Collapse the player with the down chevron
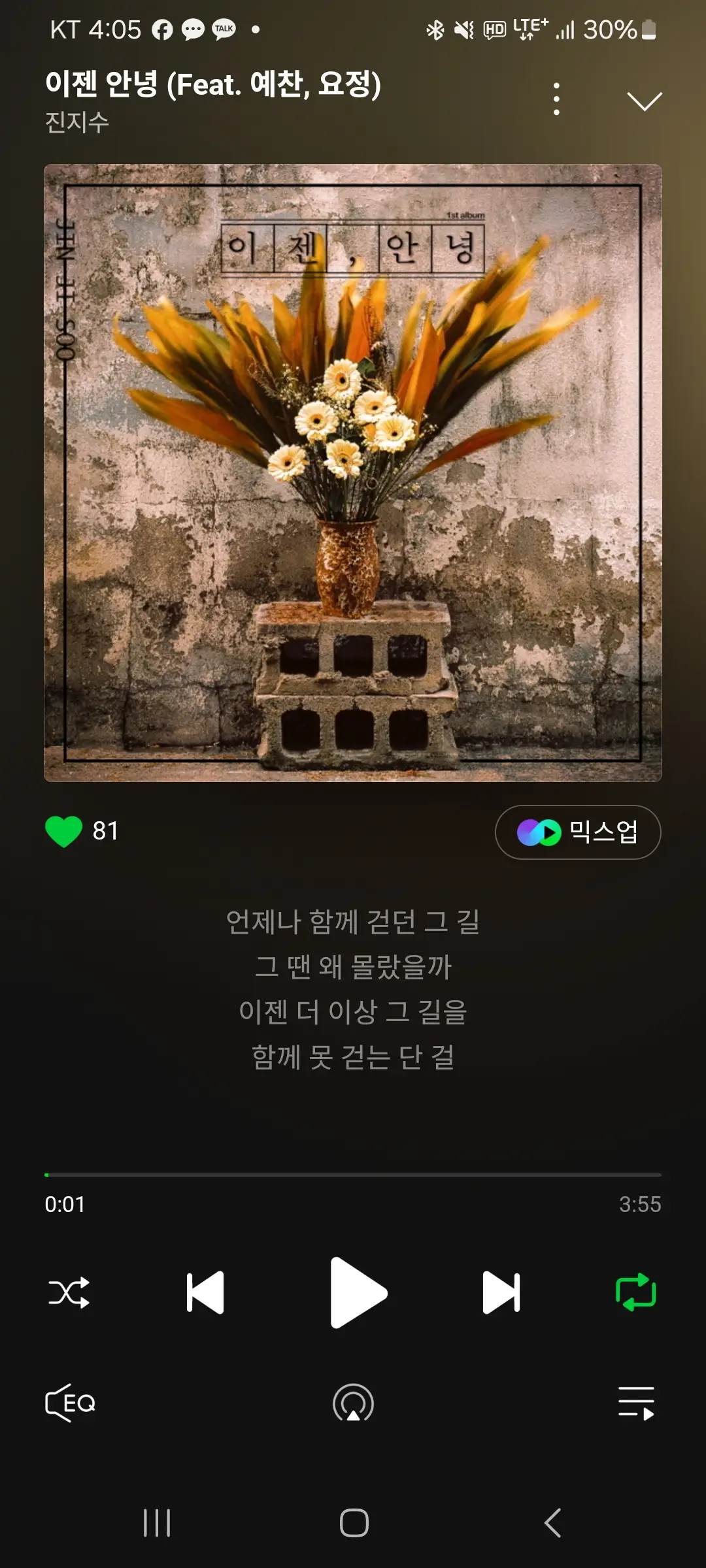This screenshot has height=1568, width=706. click(x=643, y=101)
